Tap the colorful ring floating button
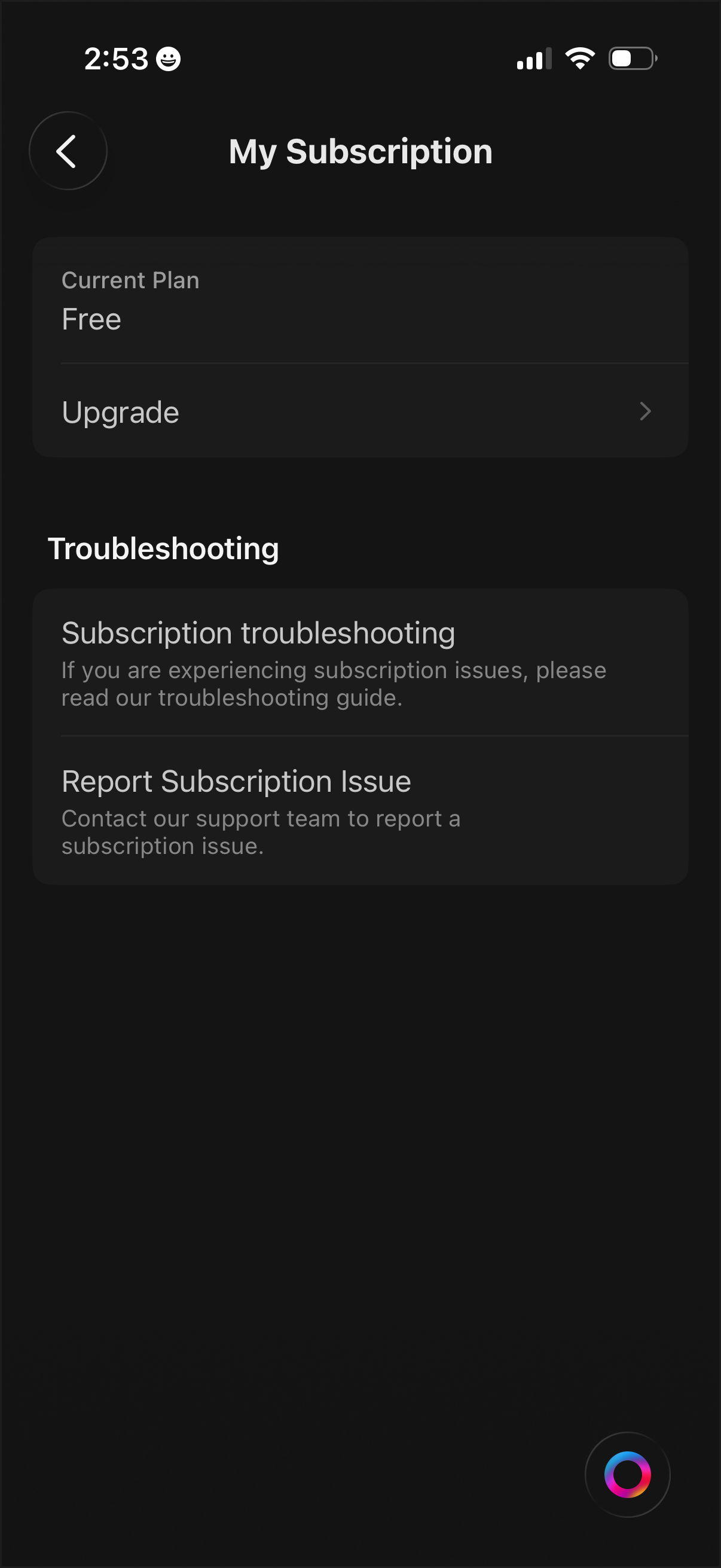 coord(627,1474)
